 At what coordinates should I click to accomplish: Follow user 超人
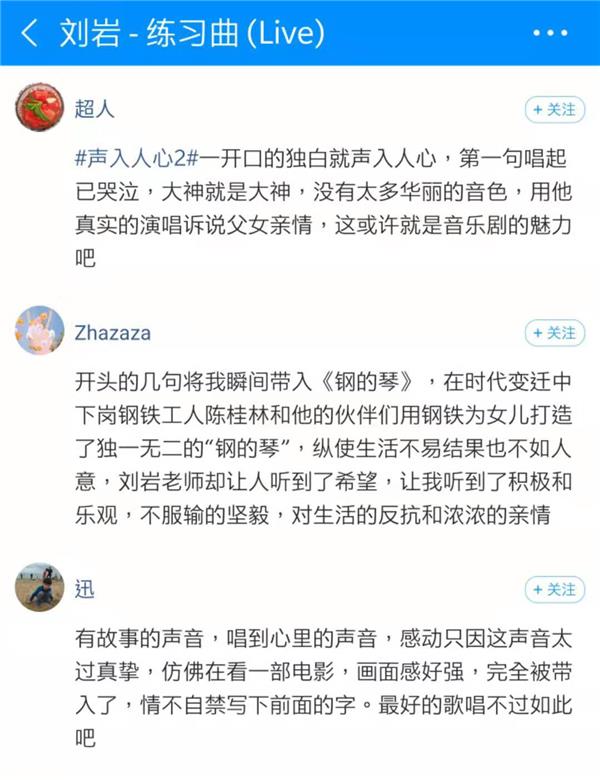[555, 109]
